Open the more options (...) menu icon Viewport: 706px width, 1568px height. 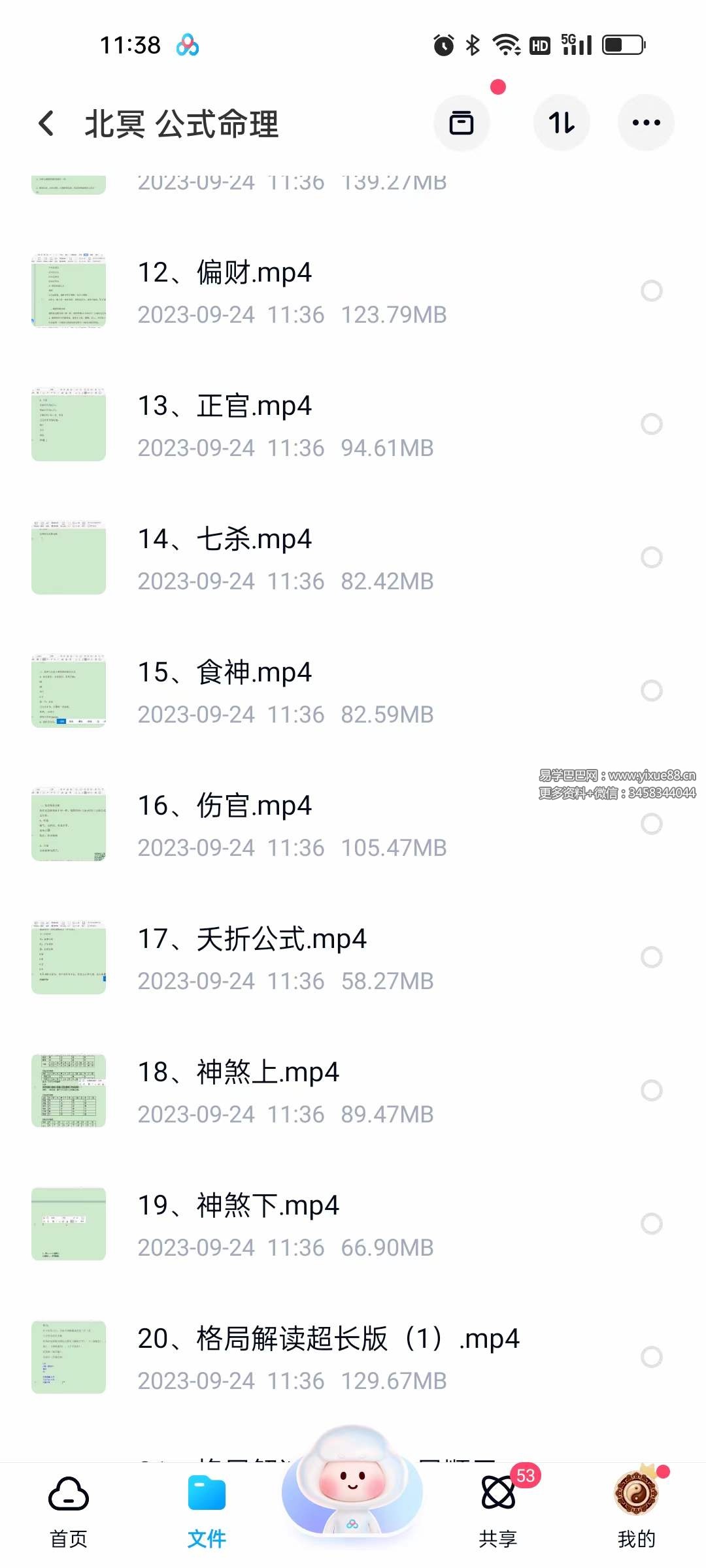click(x=646, y=123)
